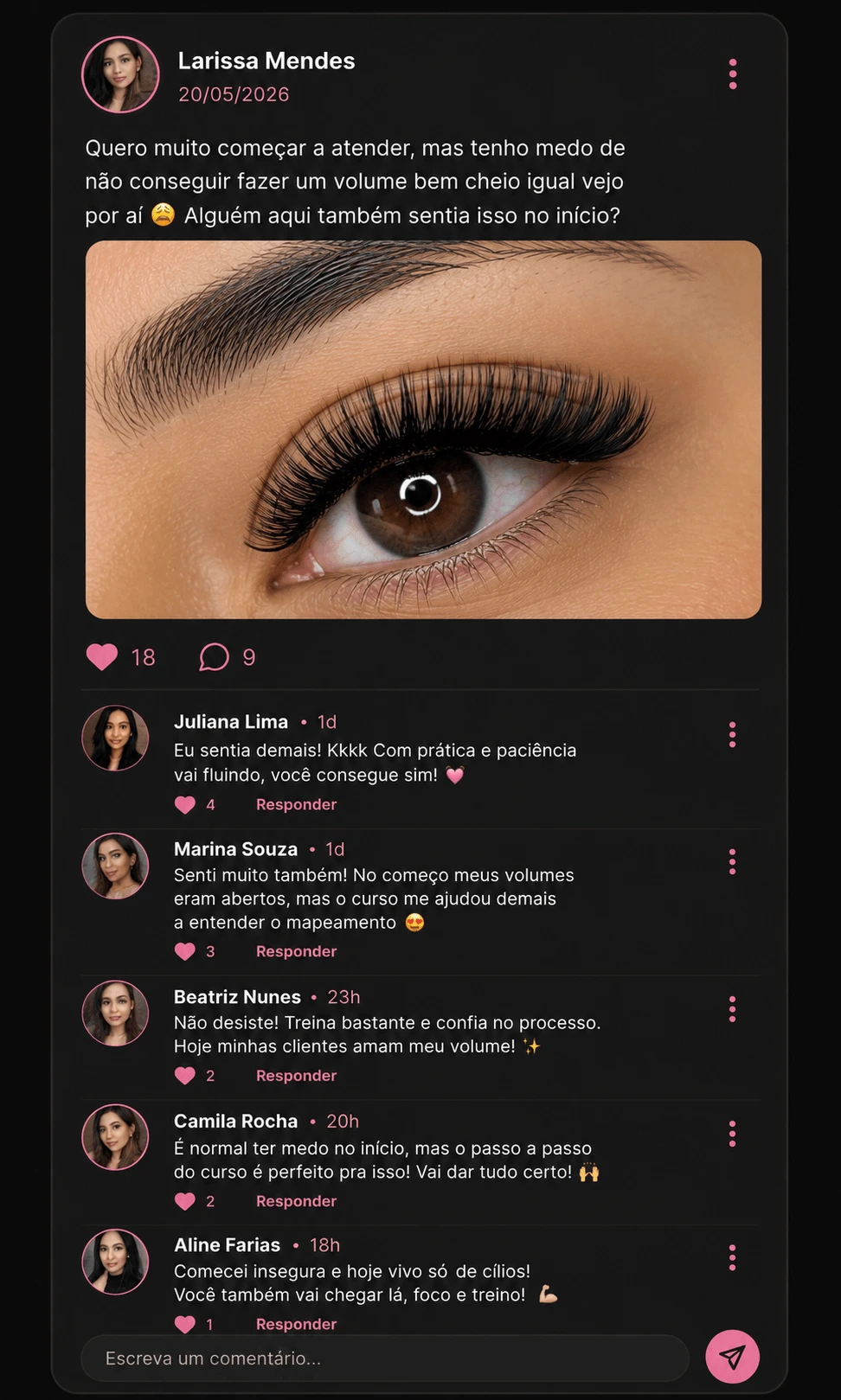Reply to Juliana Lima's comment
This screenshot has width=841, height=1400.
coord(296,804)
